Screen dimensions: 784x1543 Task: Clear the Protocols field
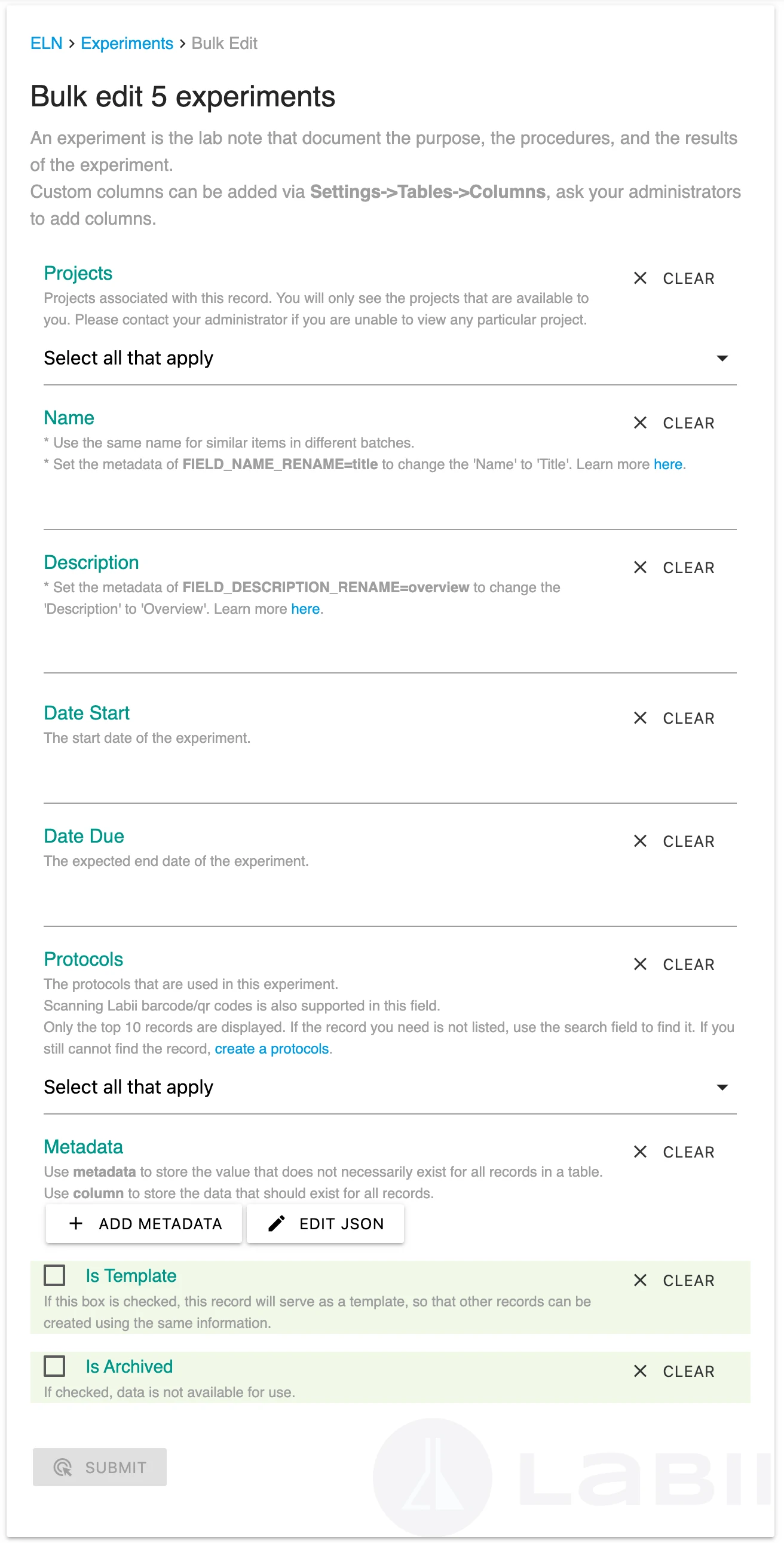[674, 965]
